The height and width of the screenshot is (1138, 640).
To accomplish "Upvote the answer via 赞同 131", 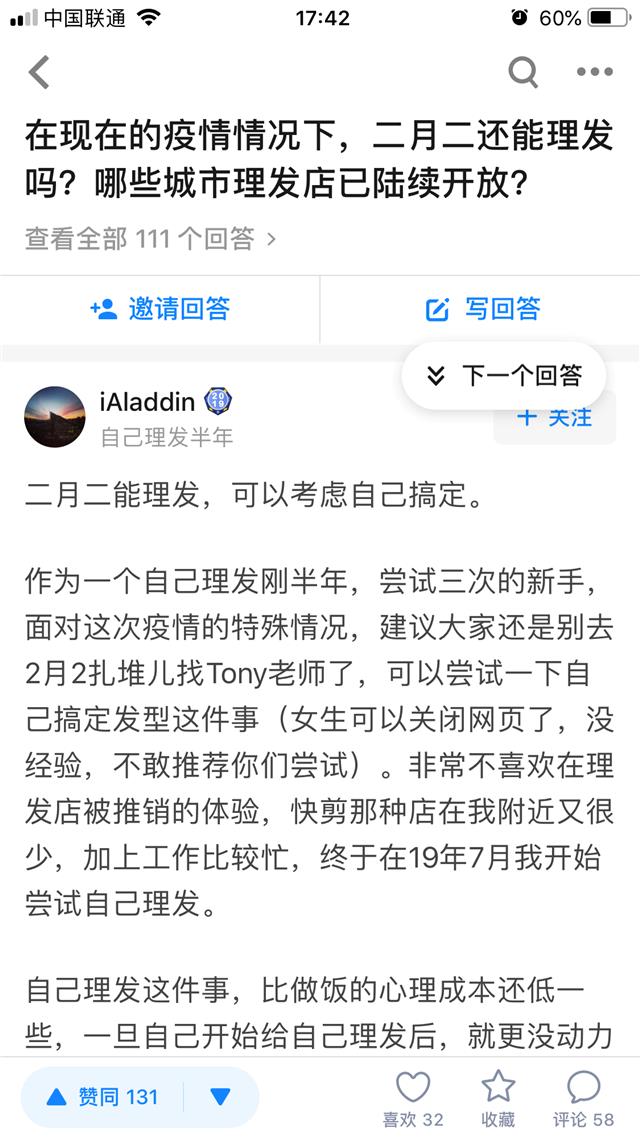I will 104,1097.
